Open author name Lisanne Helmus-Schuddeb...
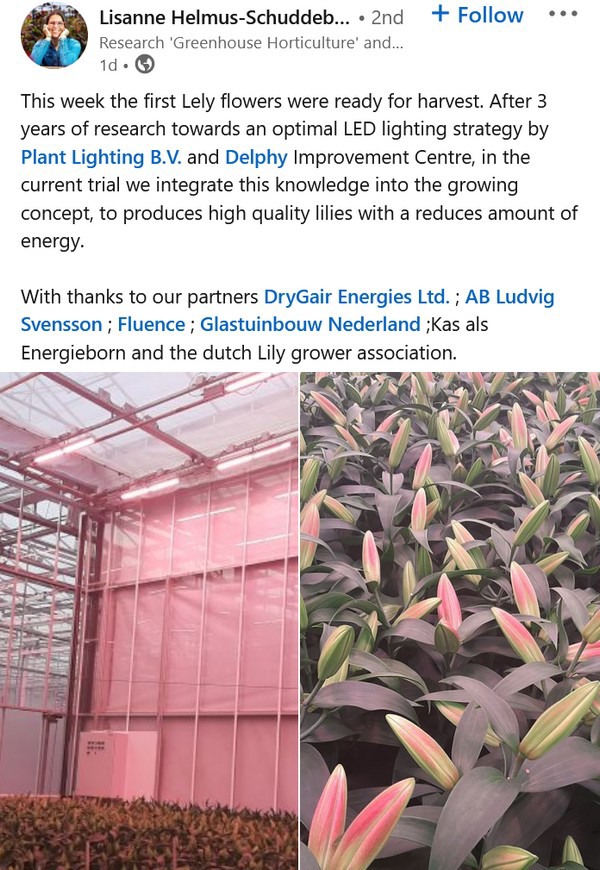 click(225, 17)
